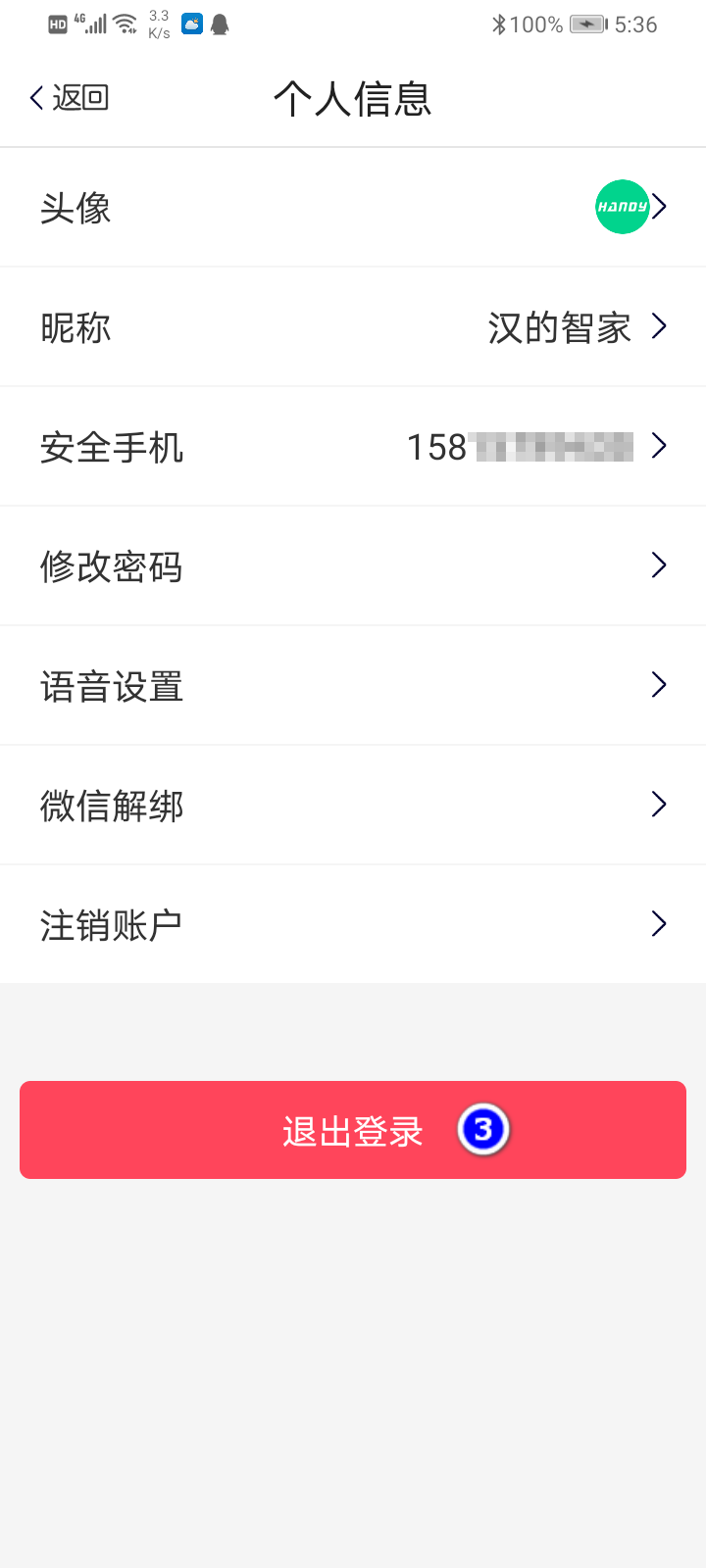Open 语音设置 voice settings
Viewport: 706px width, 1568px height.
(353, 685)
